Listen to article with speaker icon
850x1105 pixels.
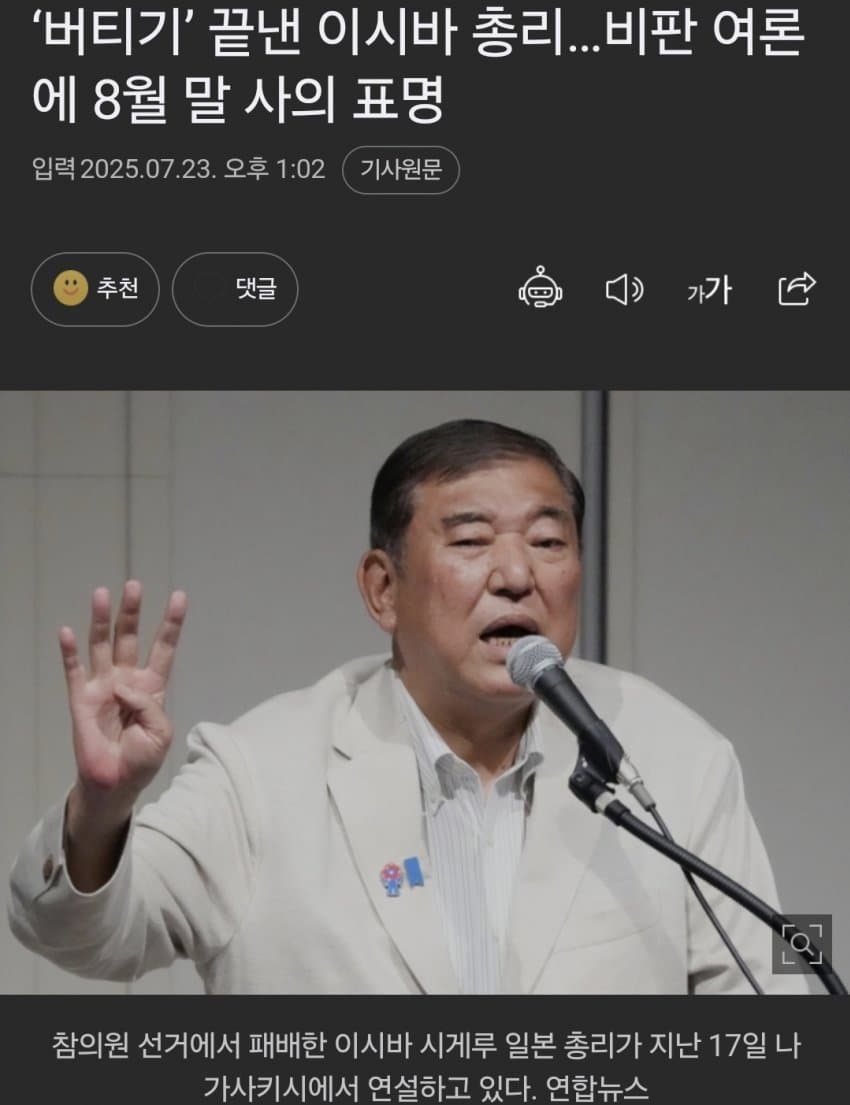[625, 290]
